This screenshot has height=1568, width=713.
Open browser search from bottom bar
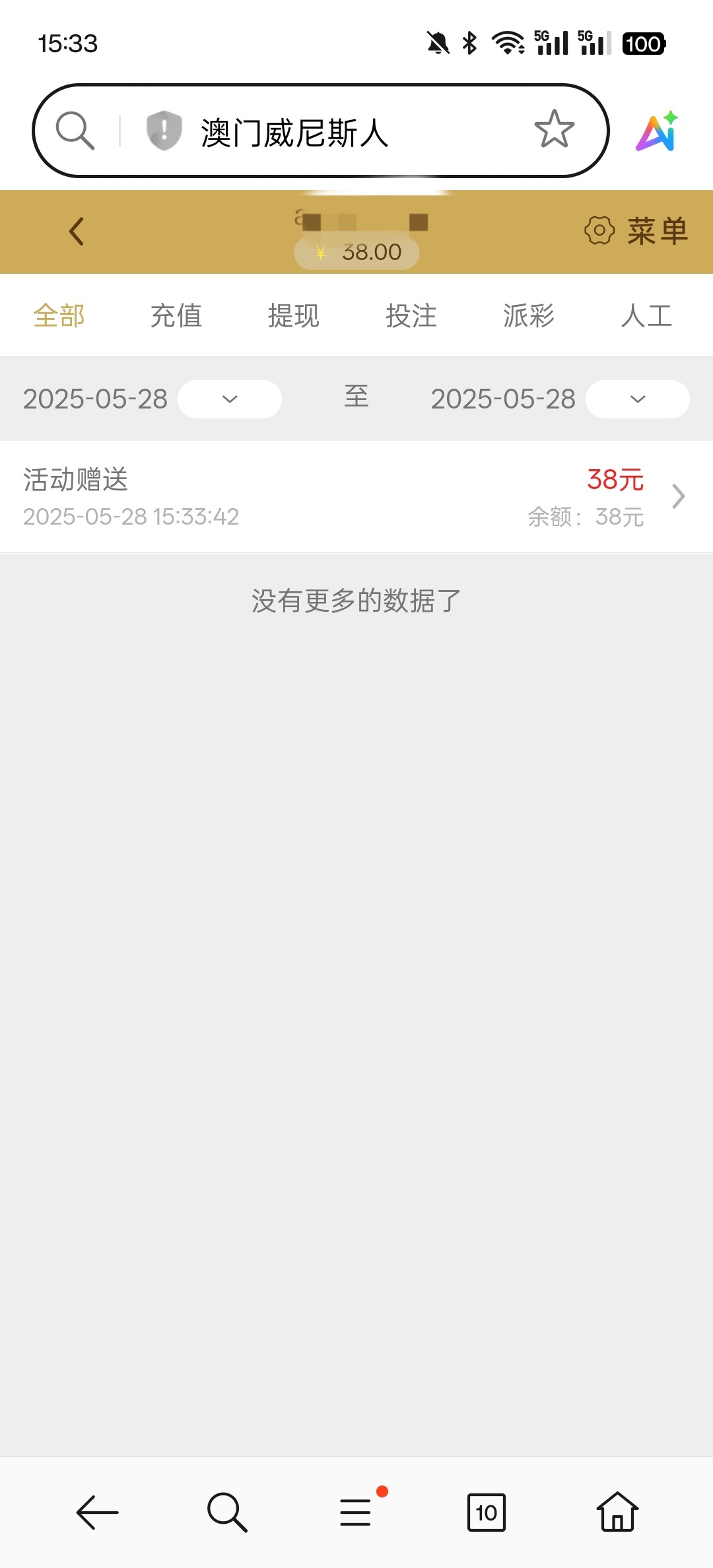227,1512
